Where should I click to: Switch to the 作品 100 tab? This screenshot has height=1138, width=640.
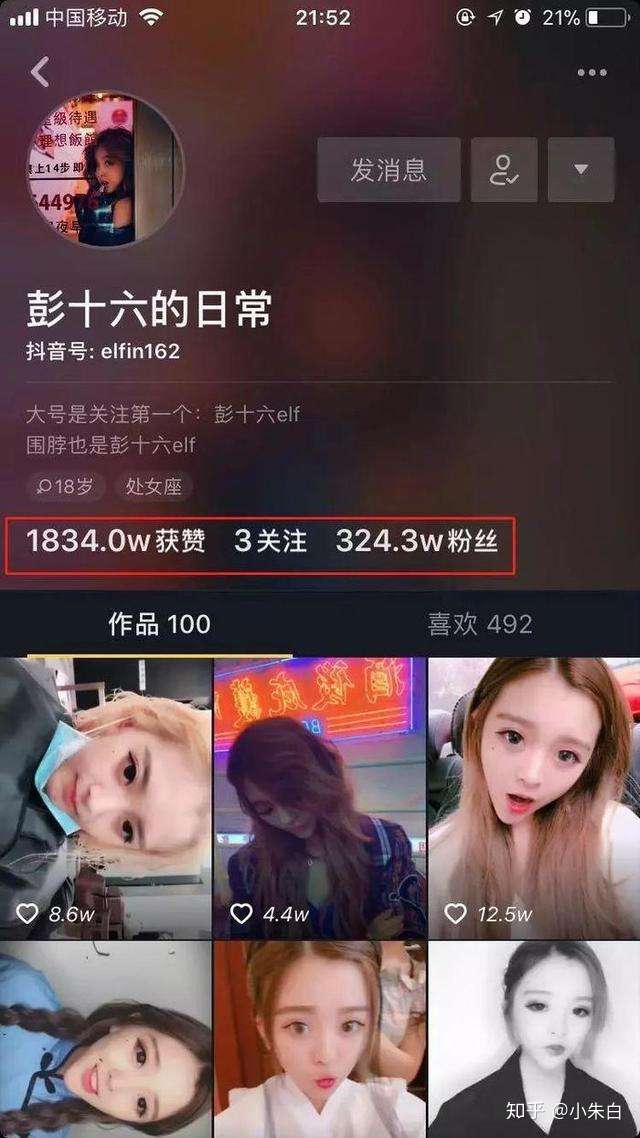point(159,625)
